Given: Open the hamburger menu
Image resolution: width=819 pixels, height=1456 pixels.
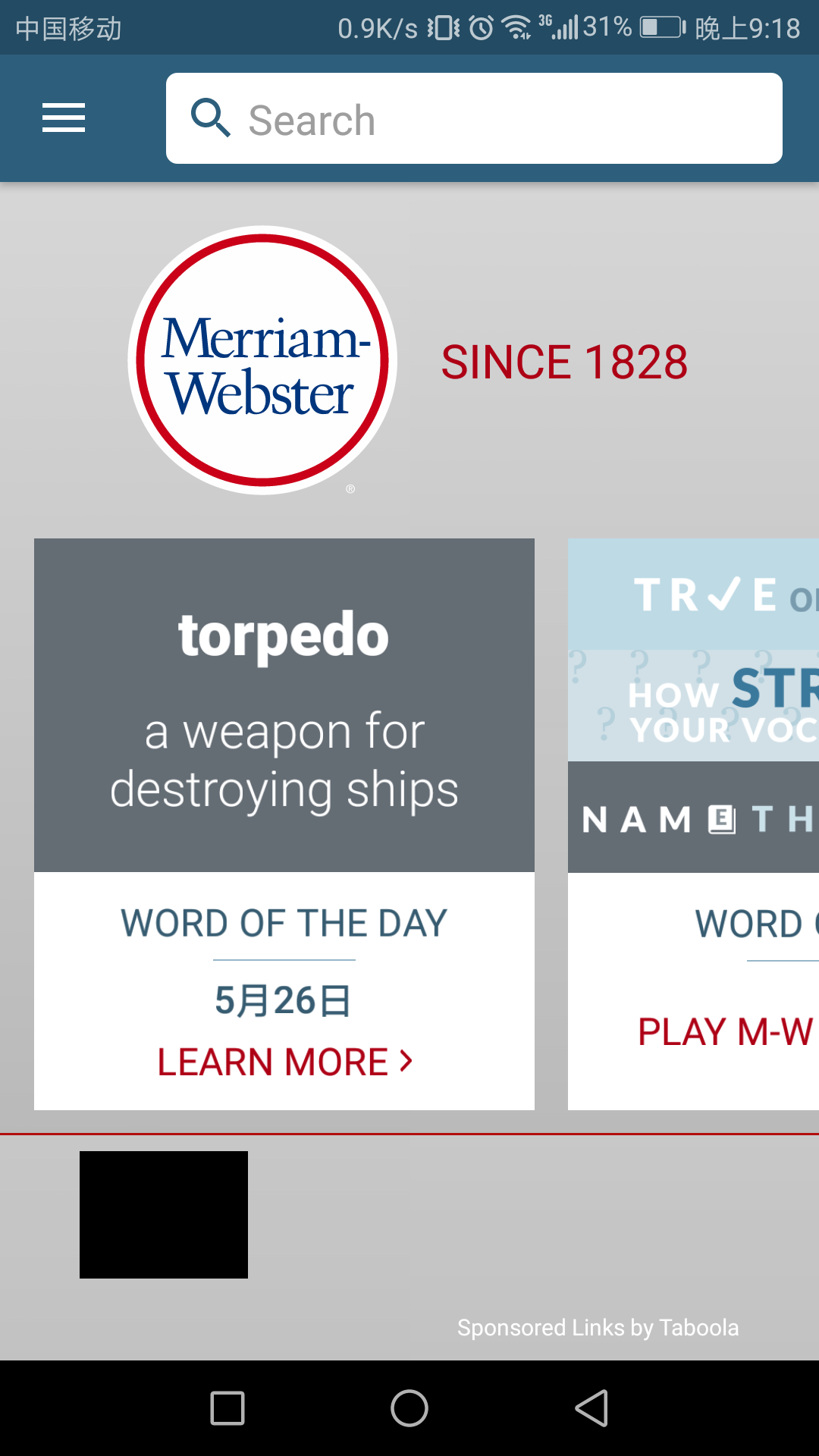Looking at the screenshot, I should coord(64,118).
